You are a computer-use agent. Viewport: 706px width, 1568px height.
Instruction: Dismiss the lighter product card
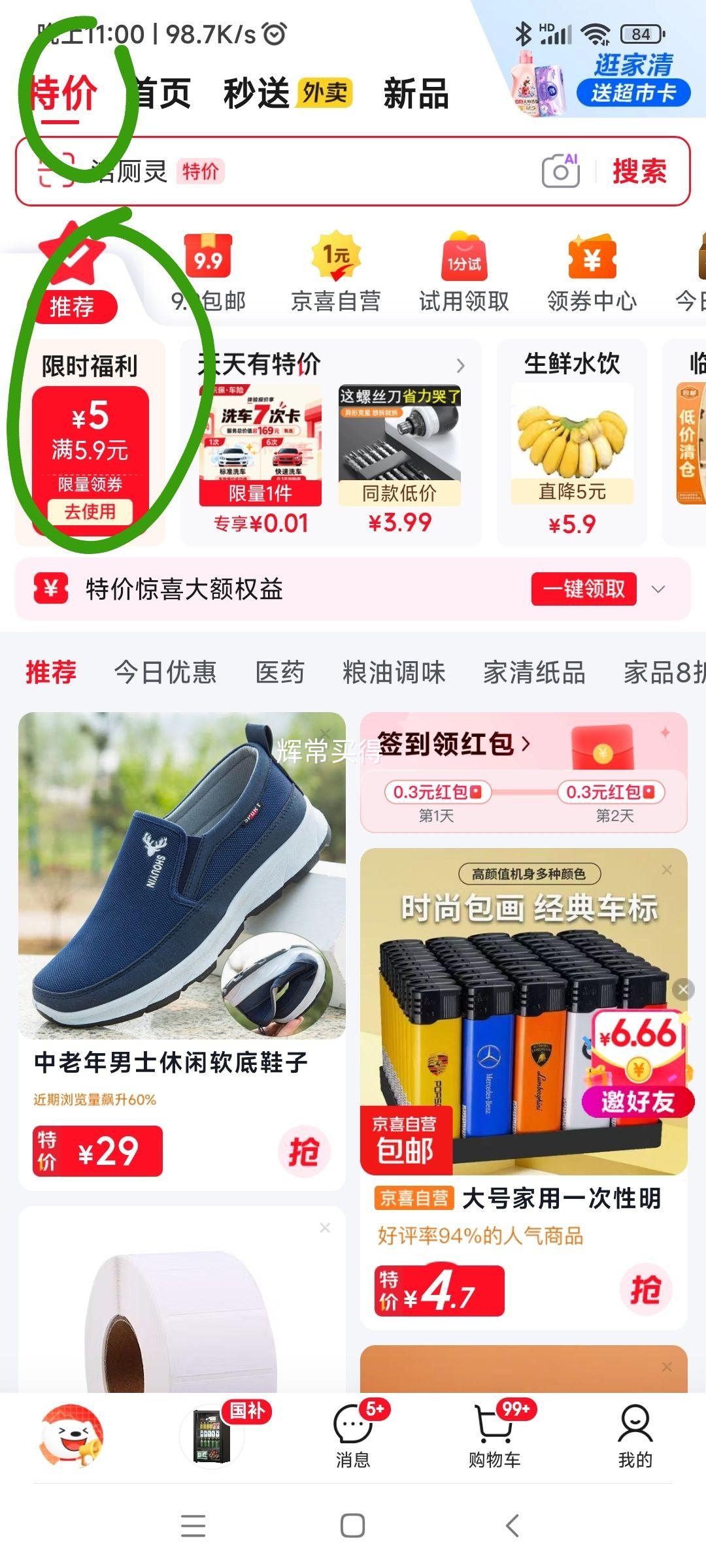coord(667,870)
